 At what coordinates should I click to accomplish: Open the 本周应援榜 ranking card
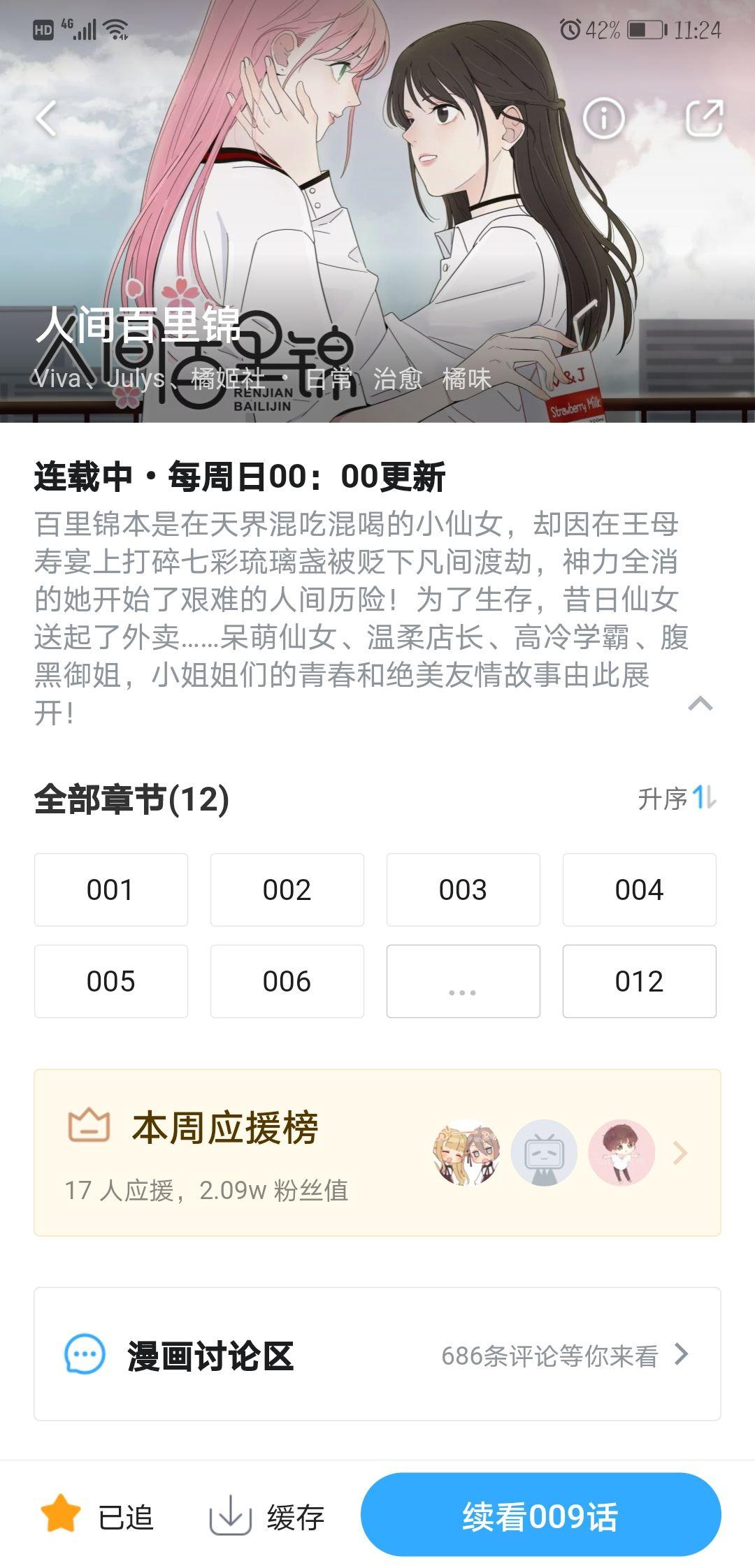377,1152
